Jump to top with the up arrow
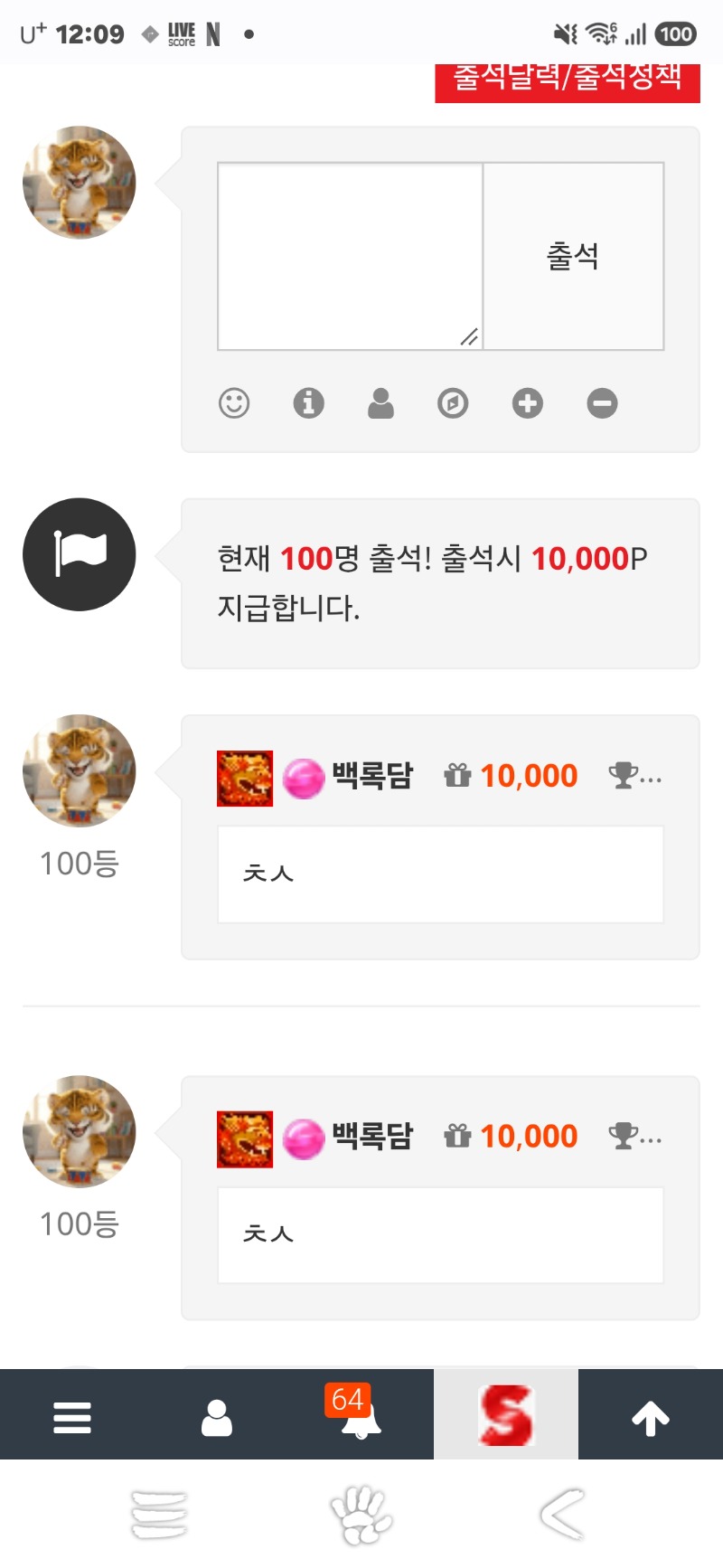Image resolution: width=723 pixels, height=1568 pixels. (x=651, y=1417)
